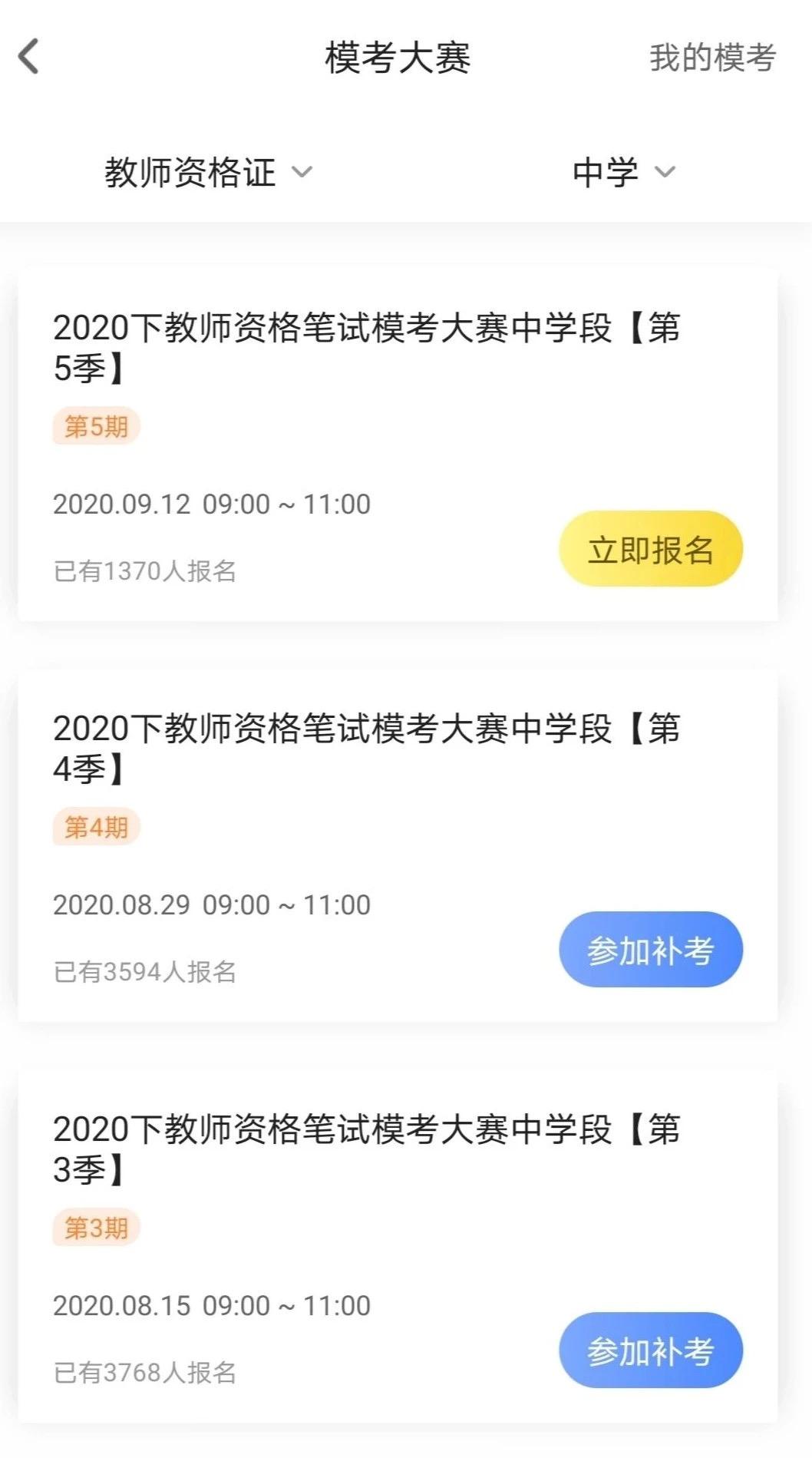Click the 2020.08.15 exam schedule text
The image size is (812, 1458).
coord(211,1304)
